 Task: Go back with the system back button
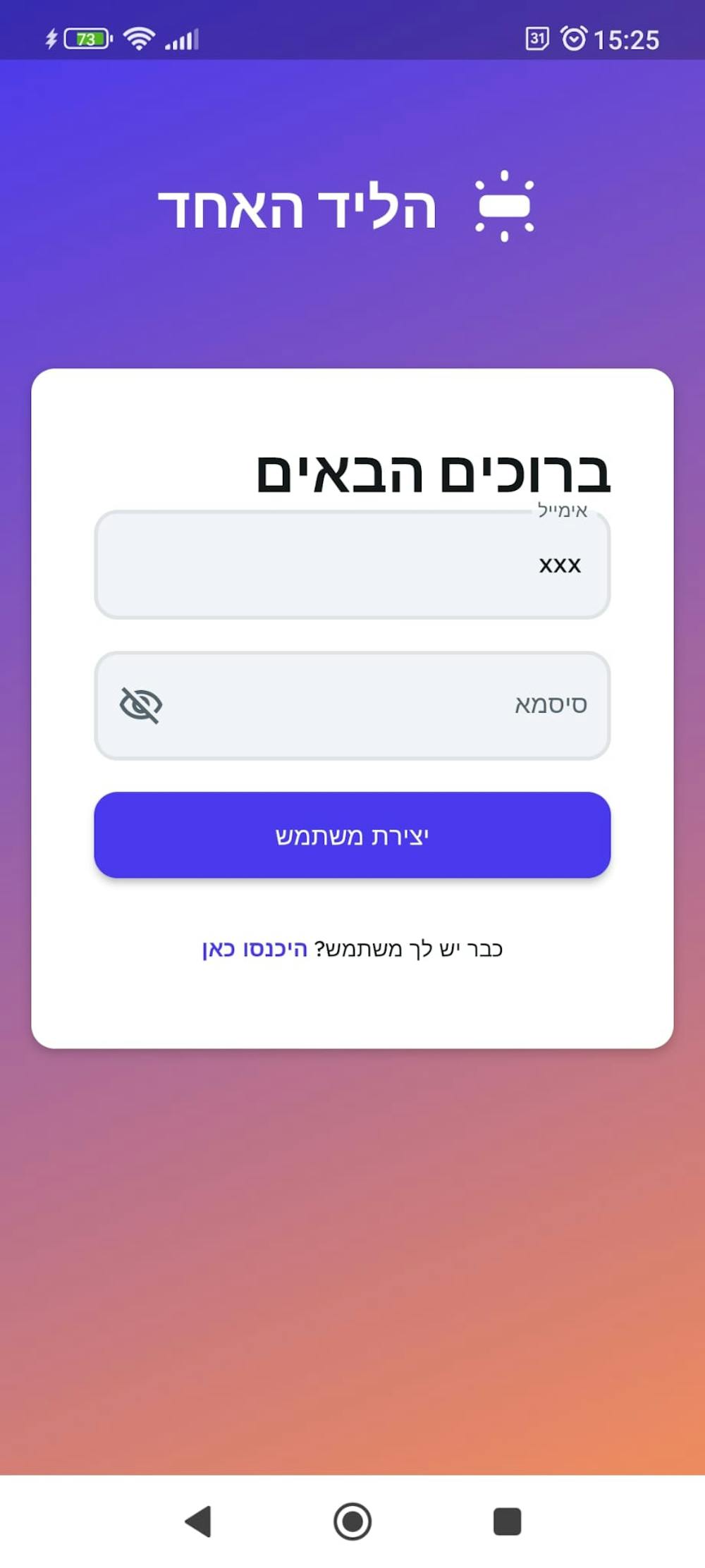click(x=198, y=1521)
